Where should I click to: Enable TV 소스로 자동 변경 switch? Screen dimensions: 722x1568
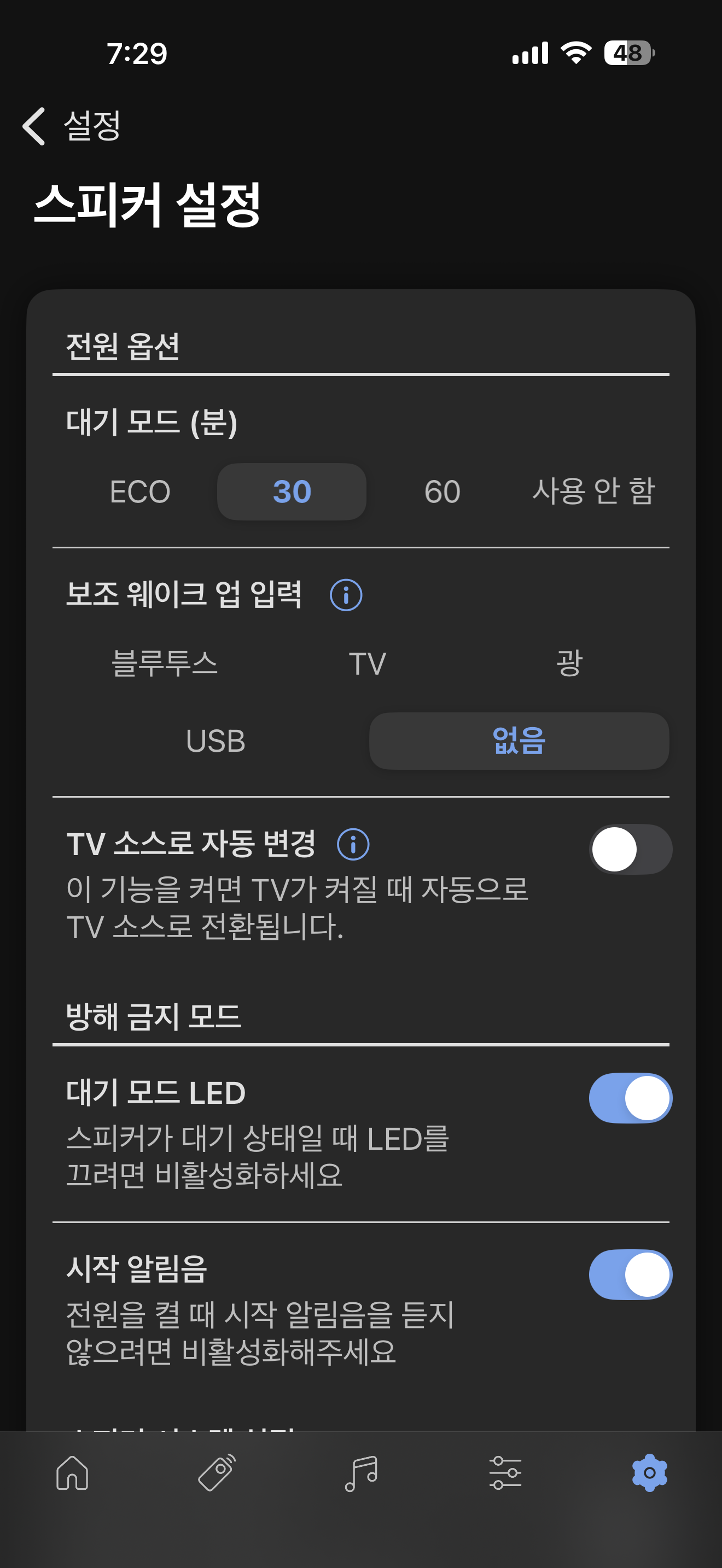tap(630, 849)
